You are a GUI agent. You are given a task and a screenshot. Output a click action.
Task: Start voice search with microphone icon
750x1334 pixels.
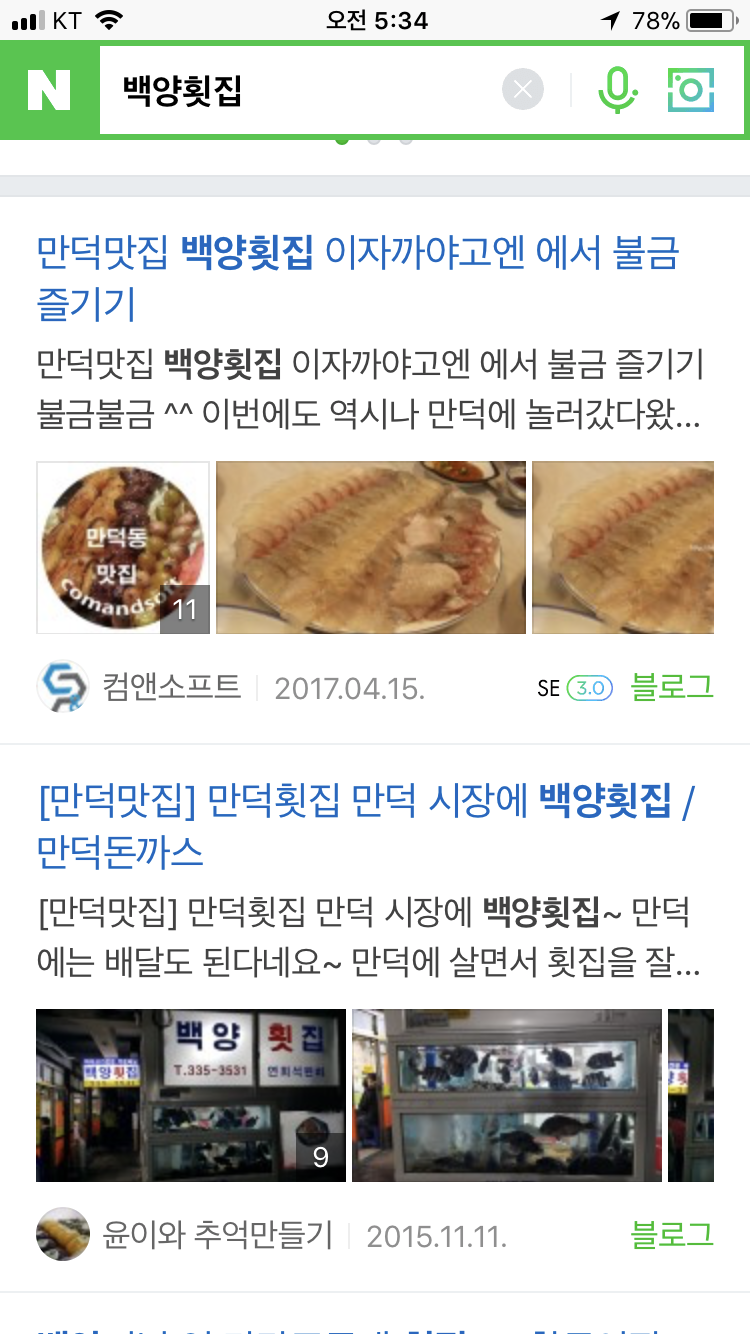coord(617,91)
